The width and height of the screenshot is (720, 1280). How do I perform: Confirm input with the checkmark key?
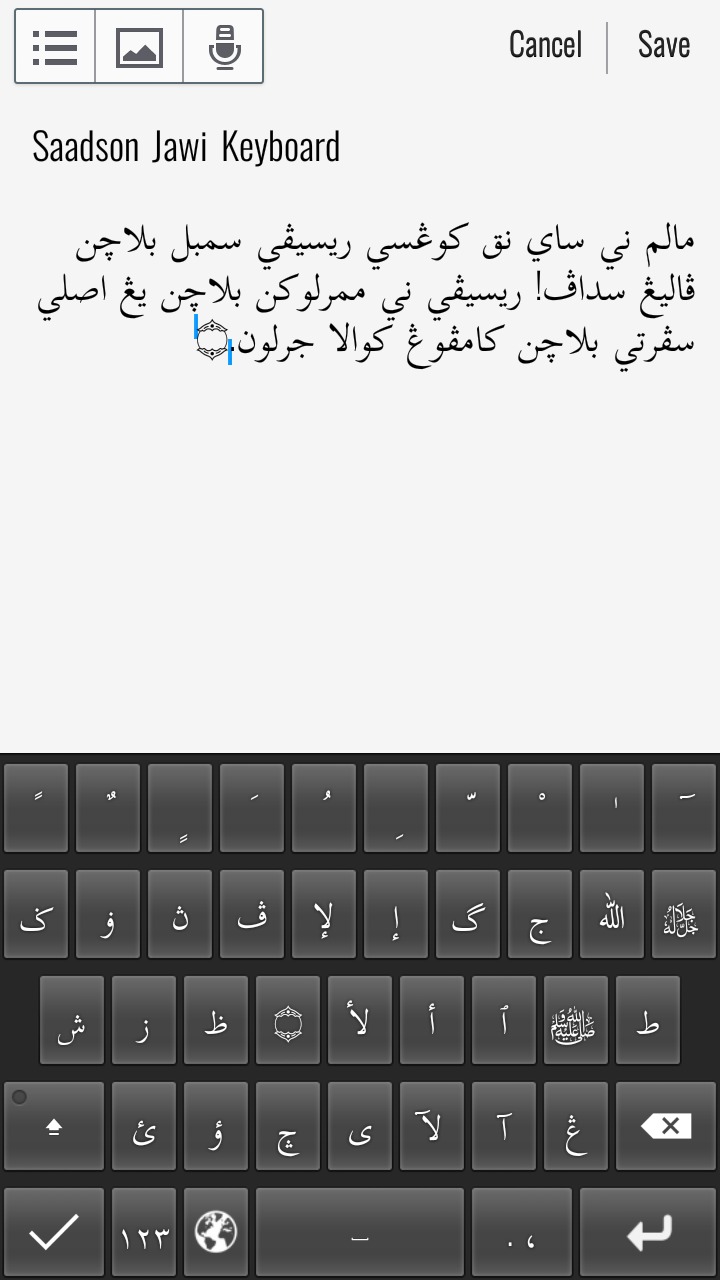coord(54,1234)
